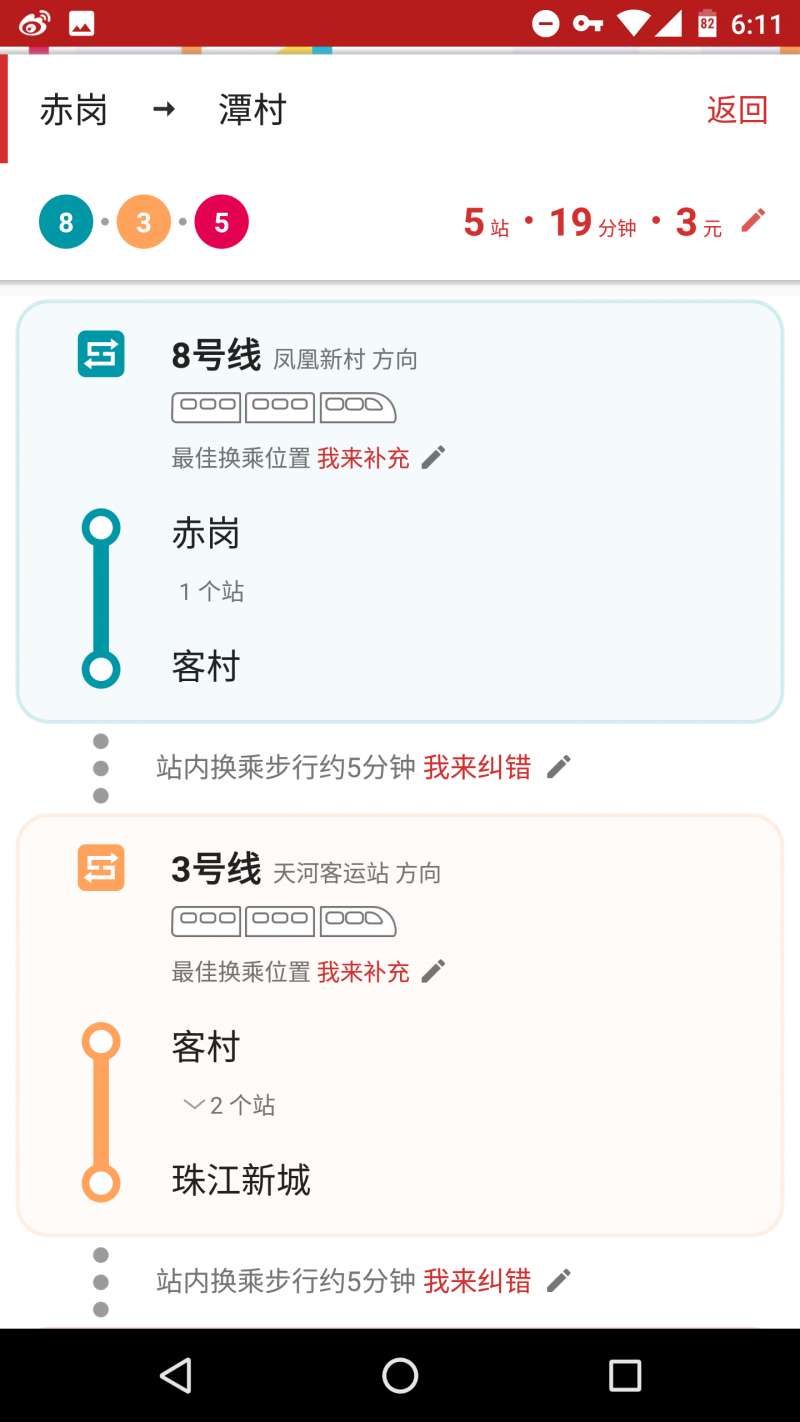The height and width of the screenshot is (1422, 800).
Task: Open recent apps overview
Action: tap(625, 1376)
